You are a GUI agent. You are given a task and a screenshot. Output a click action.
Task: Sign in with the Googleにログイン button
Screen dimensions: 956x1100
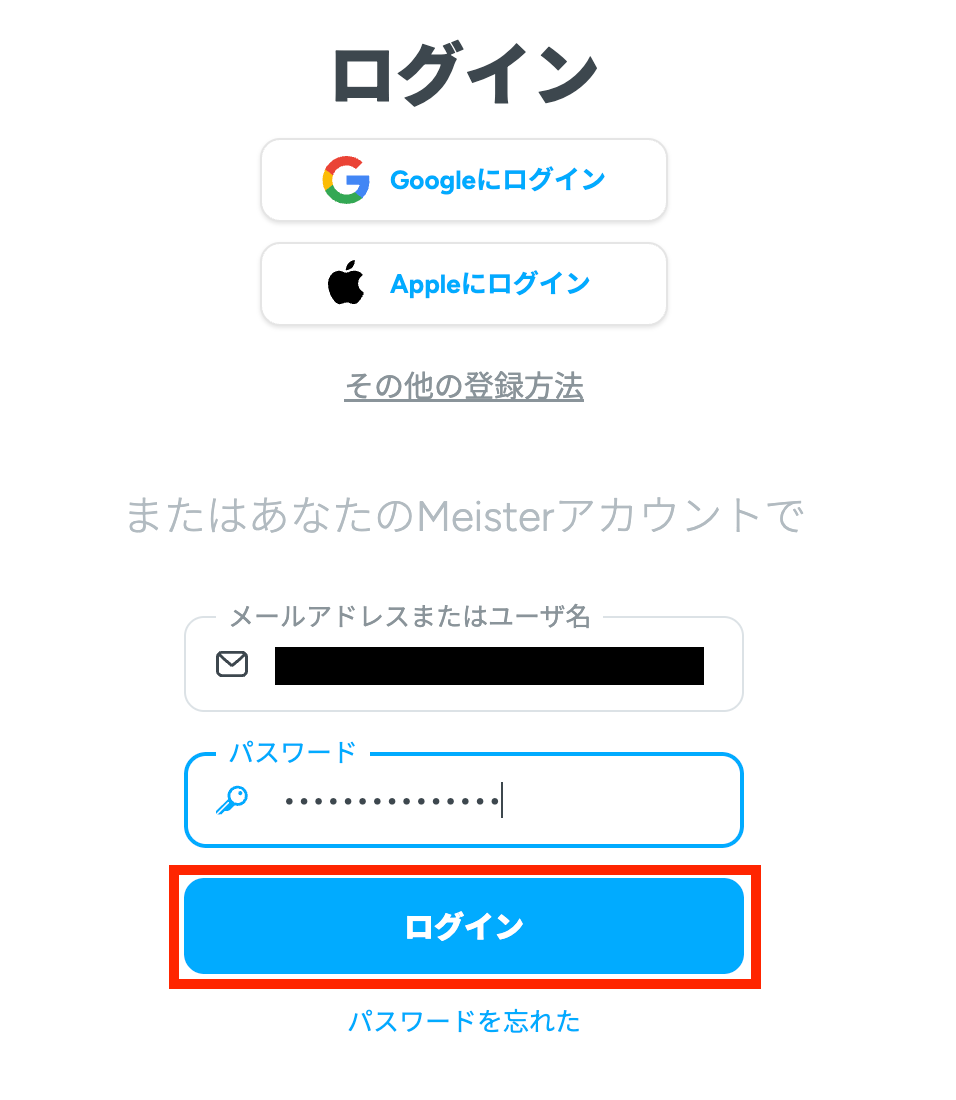click(x=463, y=180)
